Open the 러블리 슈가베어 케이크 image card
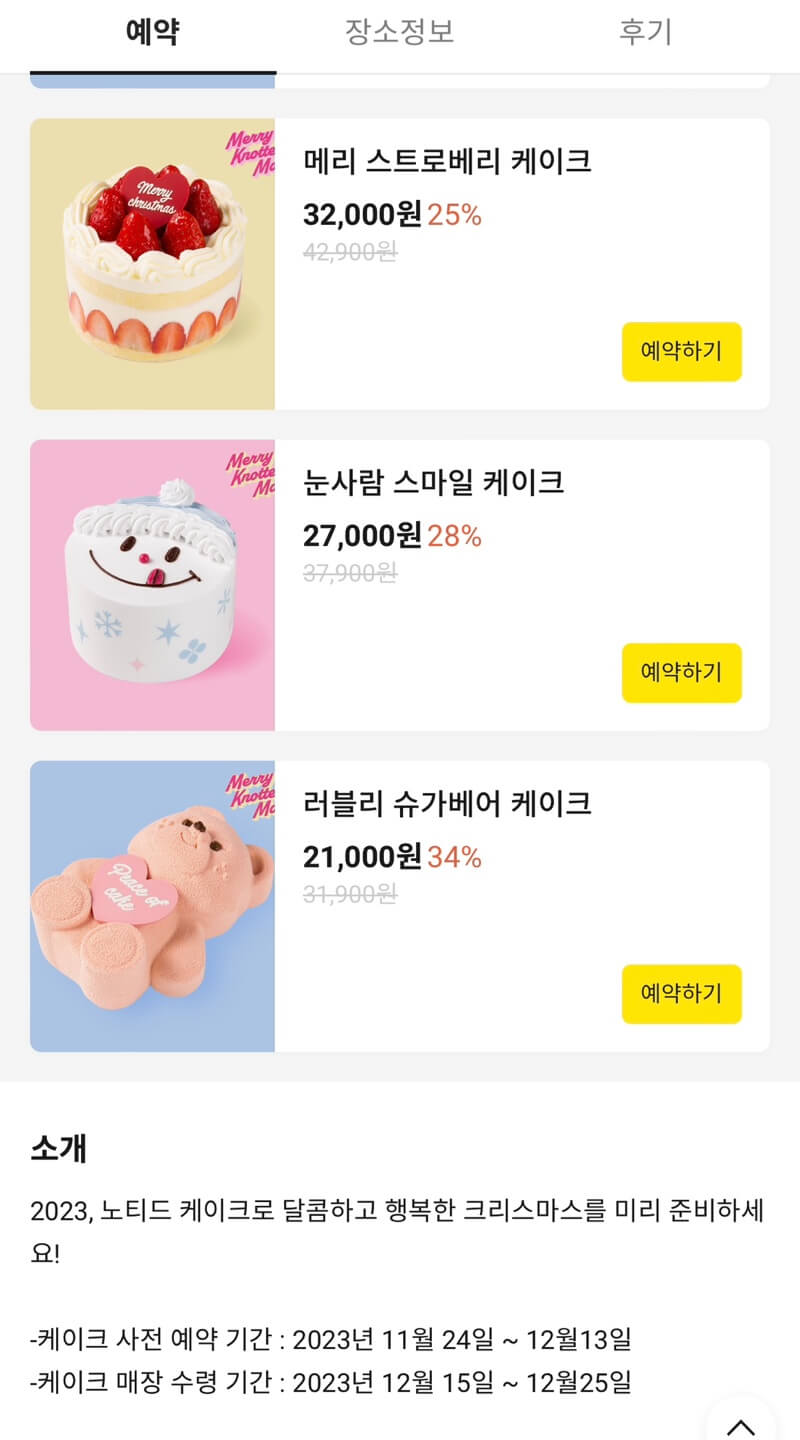The width and height of the screenshot is (800, 1440). tap(152, 906)
